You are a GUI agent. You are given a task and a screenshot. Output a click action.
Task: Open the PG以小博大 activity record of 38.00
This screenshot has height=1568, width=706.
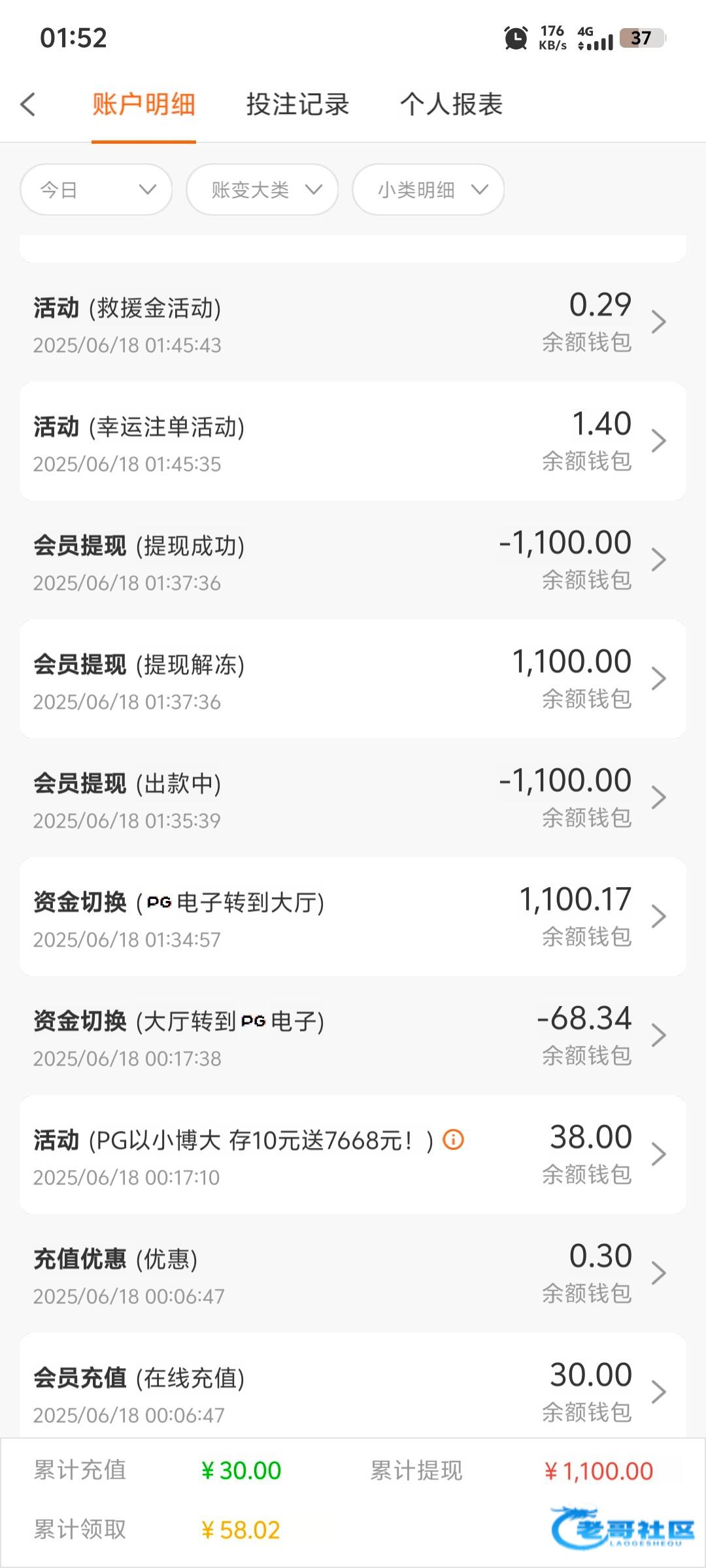tap(353, 1155)
